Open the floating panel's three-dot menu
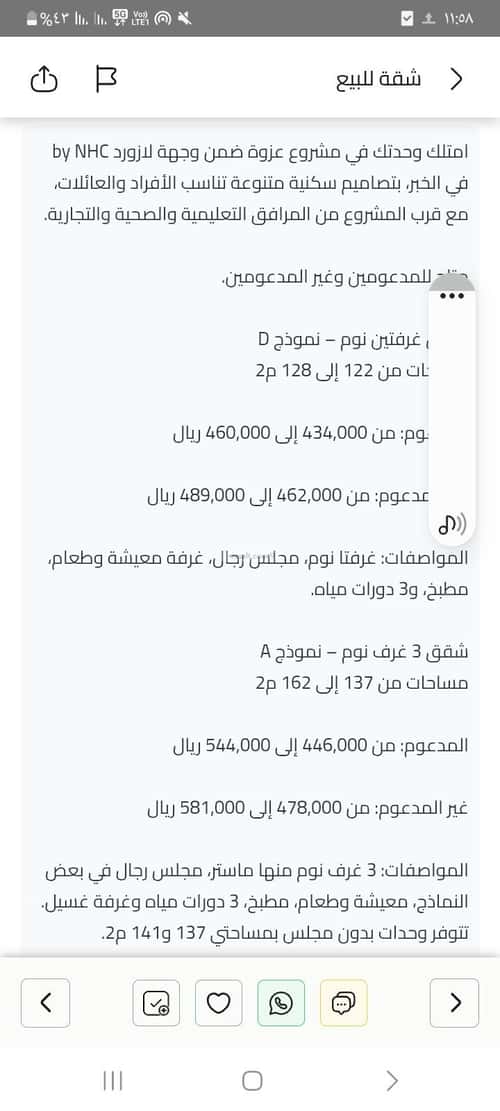 pos(453,296)
